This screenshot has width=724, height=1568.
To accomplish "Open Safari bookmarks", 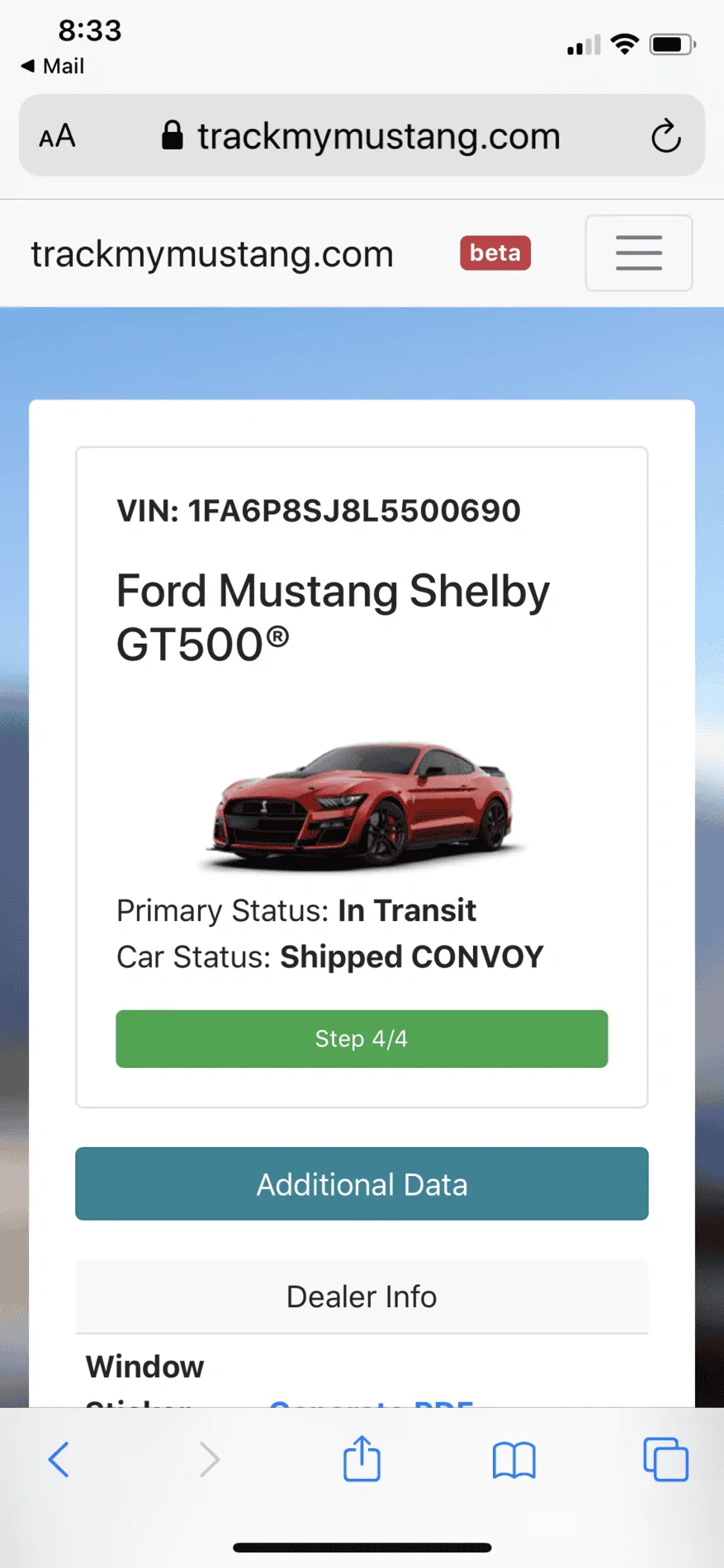I will (x=513, y=1460).
